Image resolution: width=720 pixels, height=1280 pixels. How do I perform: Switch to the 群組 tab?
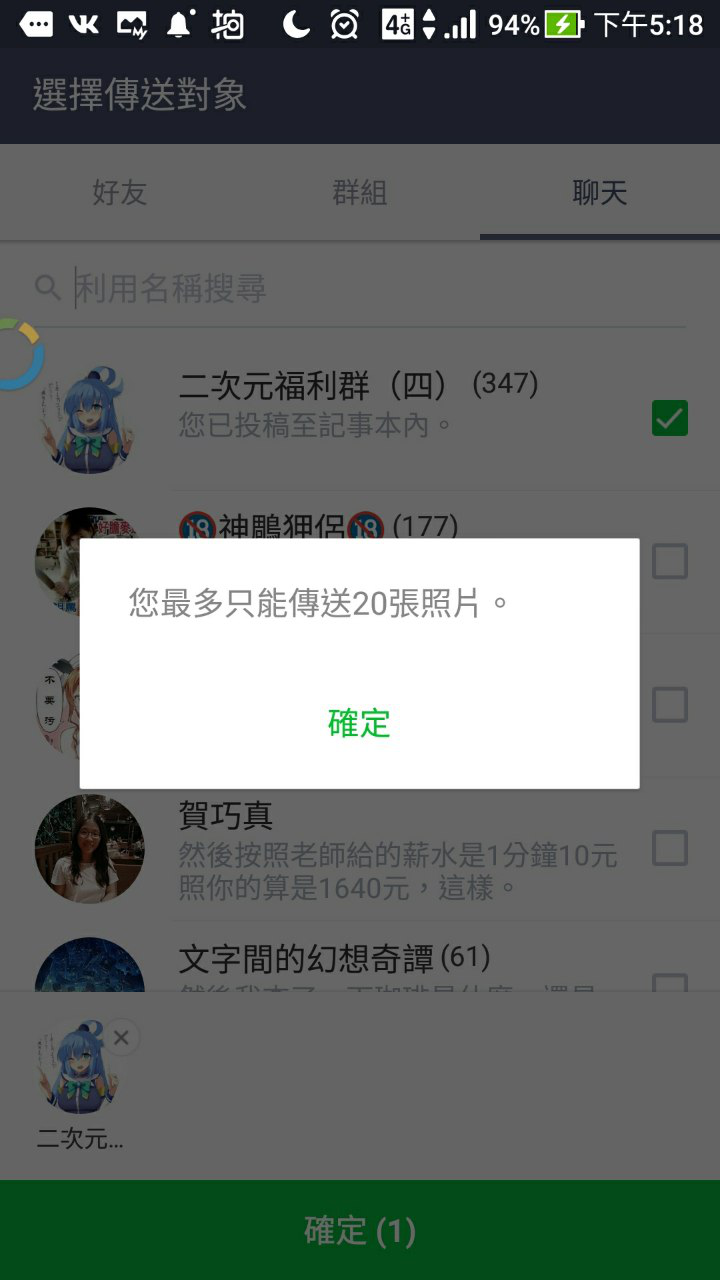click(x=360, y=193)
